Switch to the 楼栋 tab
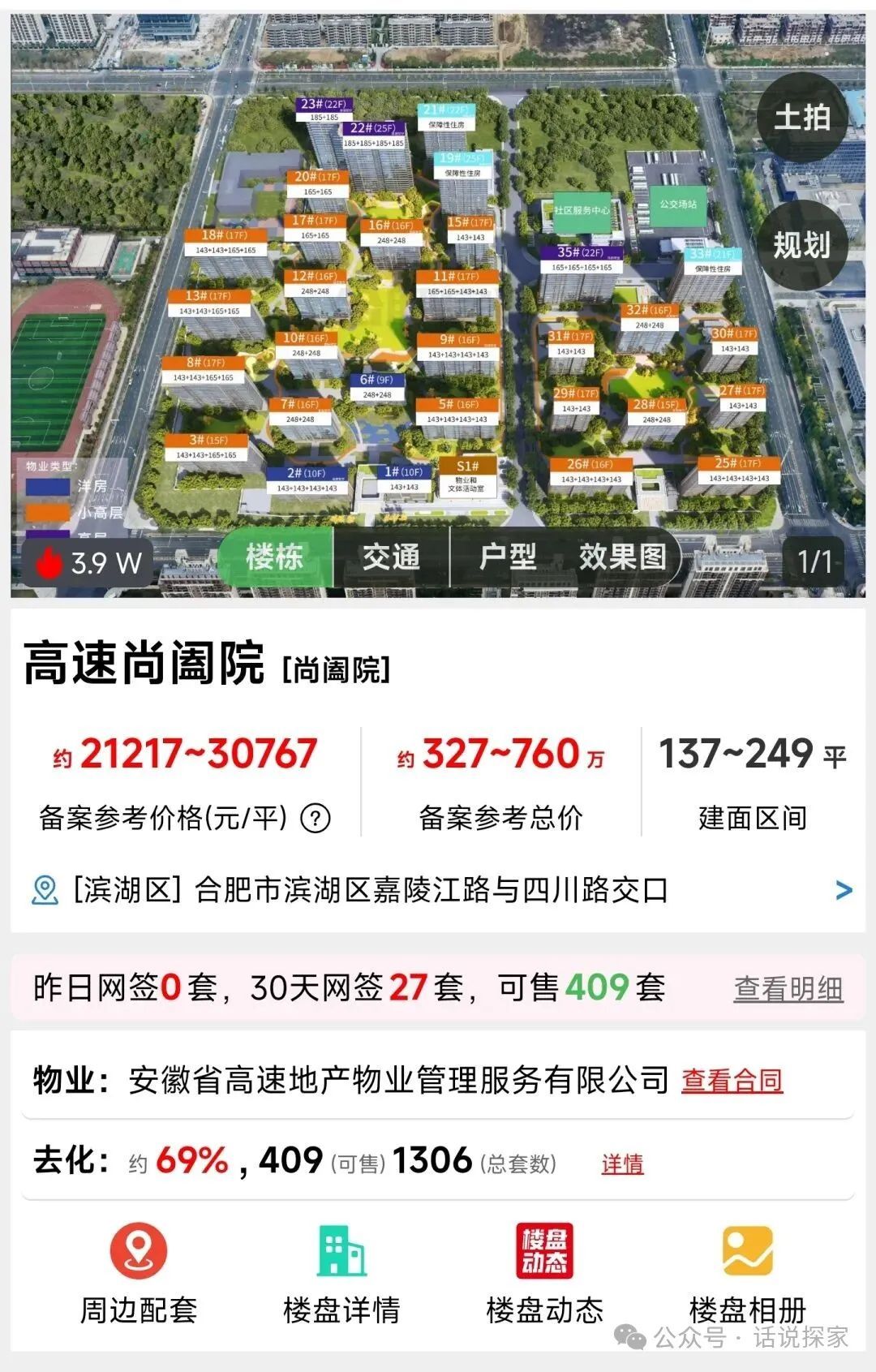876x1372 pixels. pos(275,557)
